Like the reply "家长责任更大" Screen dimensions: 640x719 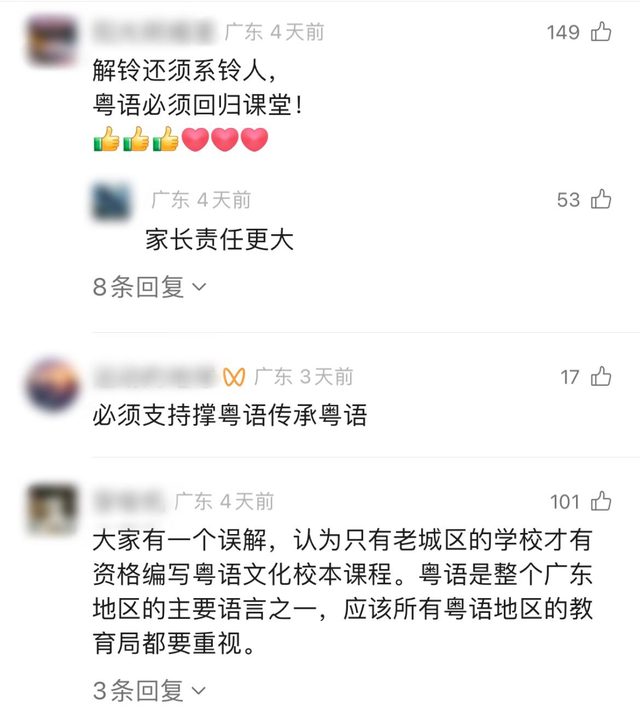(601, 200)
